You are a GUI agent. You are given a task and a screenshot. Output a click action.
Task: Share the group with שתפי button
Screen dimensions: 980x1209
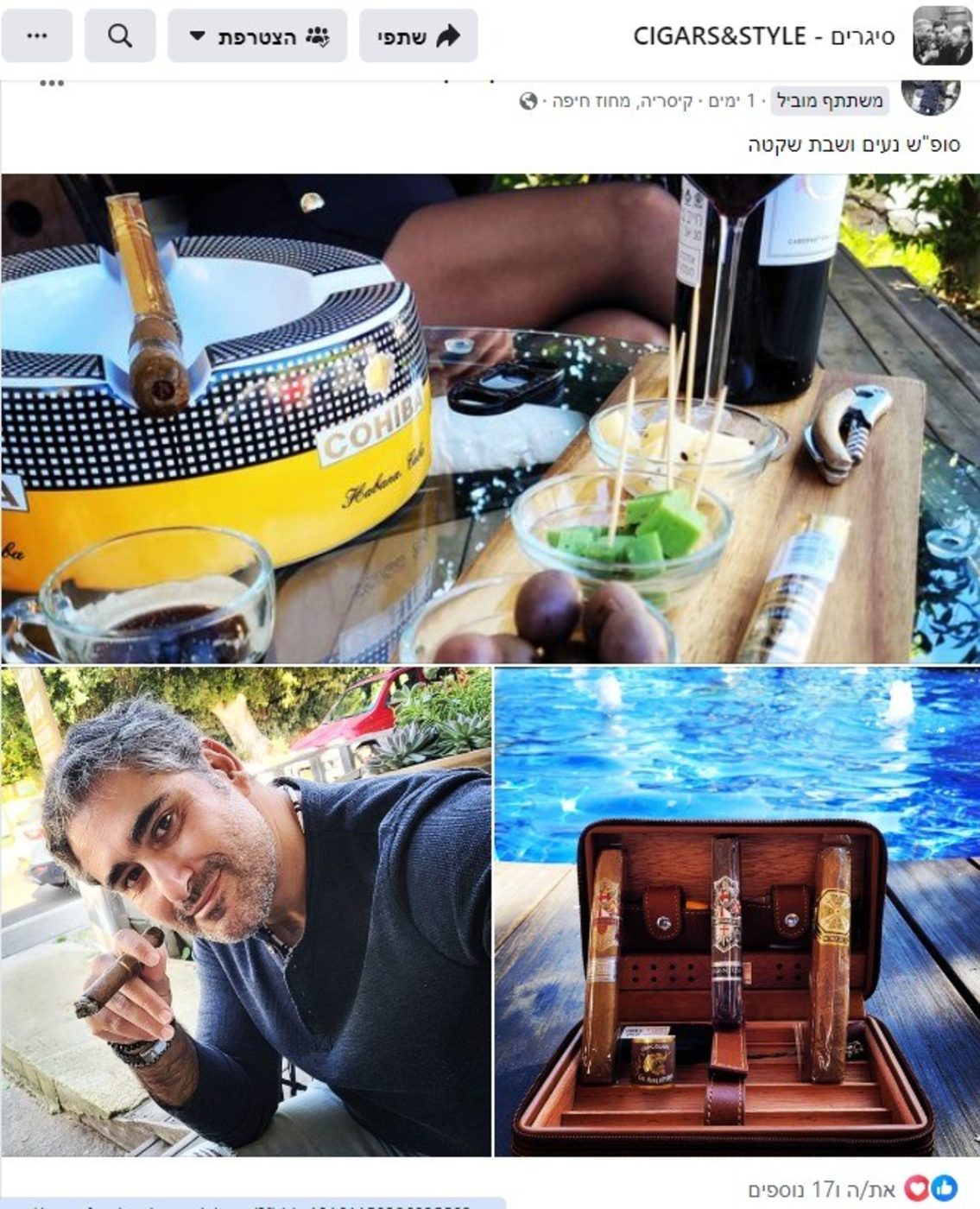418,36
